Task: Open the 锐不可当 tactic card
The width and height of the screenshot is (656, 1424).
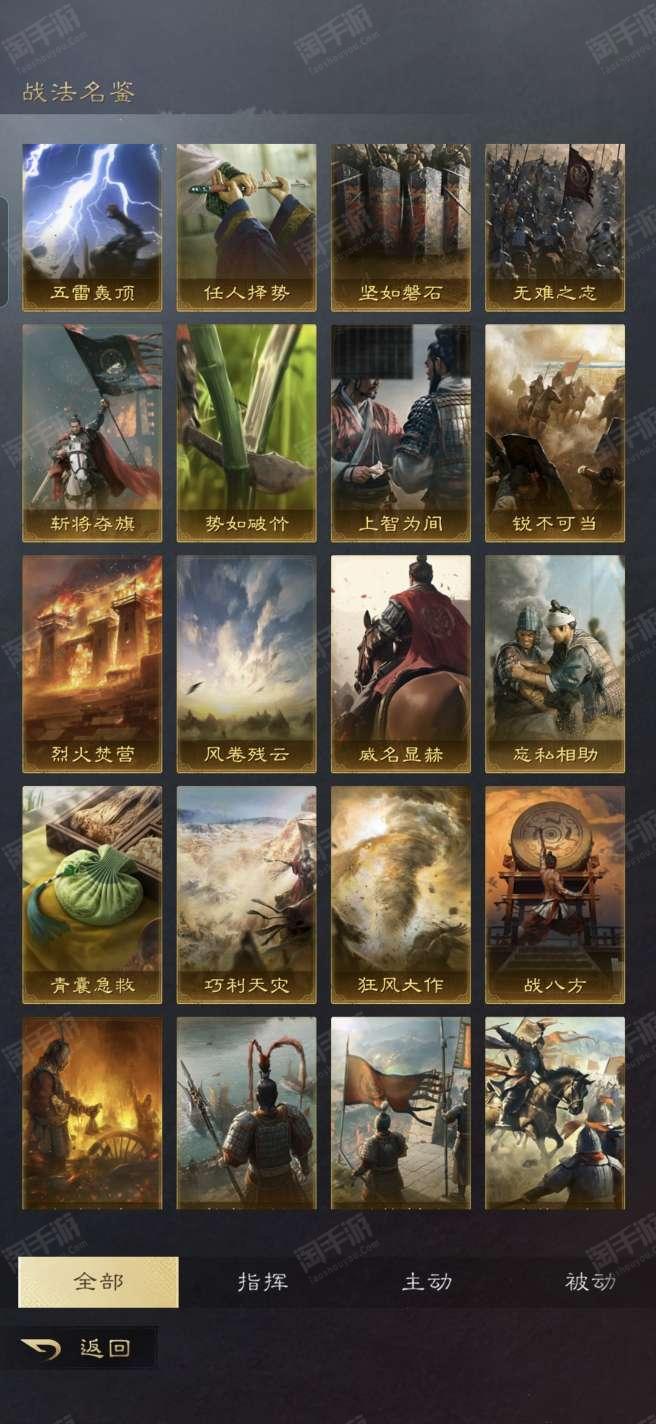Action: (555, 433)
